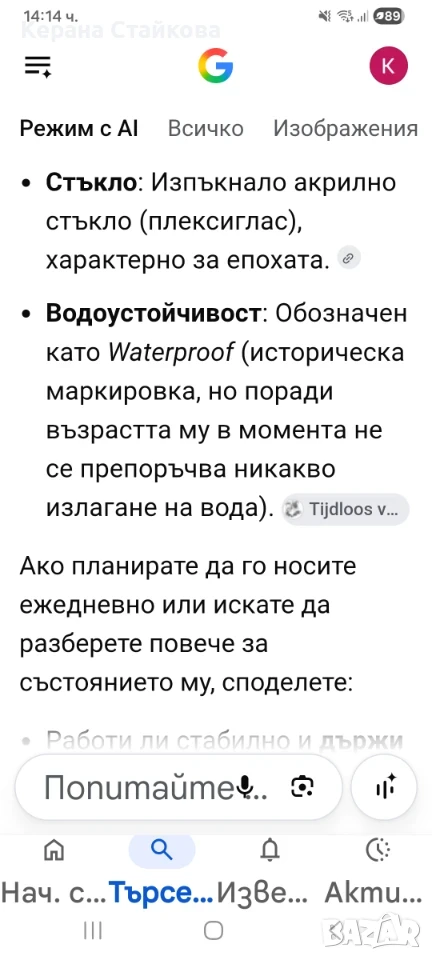Start voice input with the microphone
Image resolution: width=432 pixels, height=960 pixels.
pyautogui.click(x=246, y=787)
